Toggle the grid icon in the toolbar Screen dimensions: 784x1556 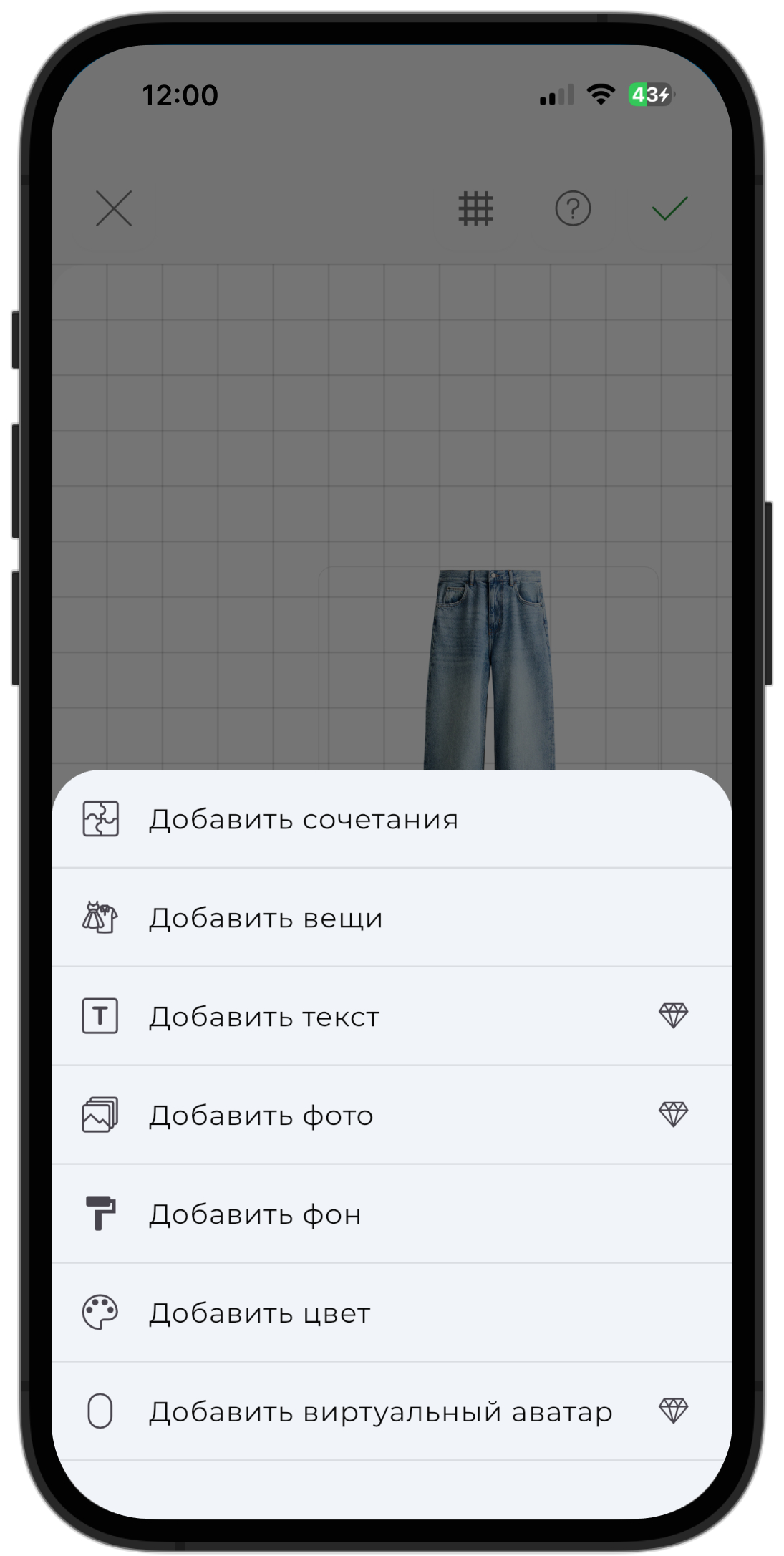point(476,208)
